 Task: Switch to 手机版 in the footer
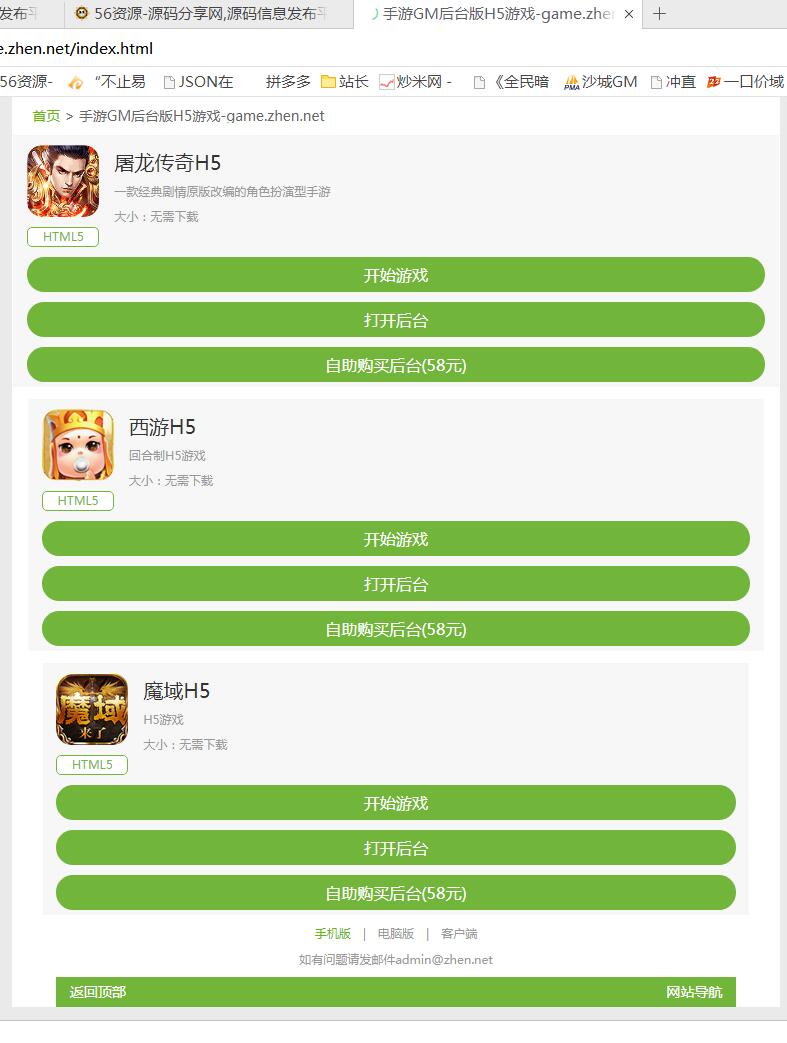coord(333,933)
